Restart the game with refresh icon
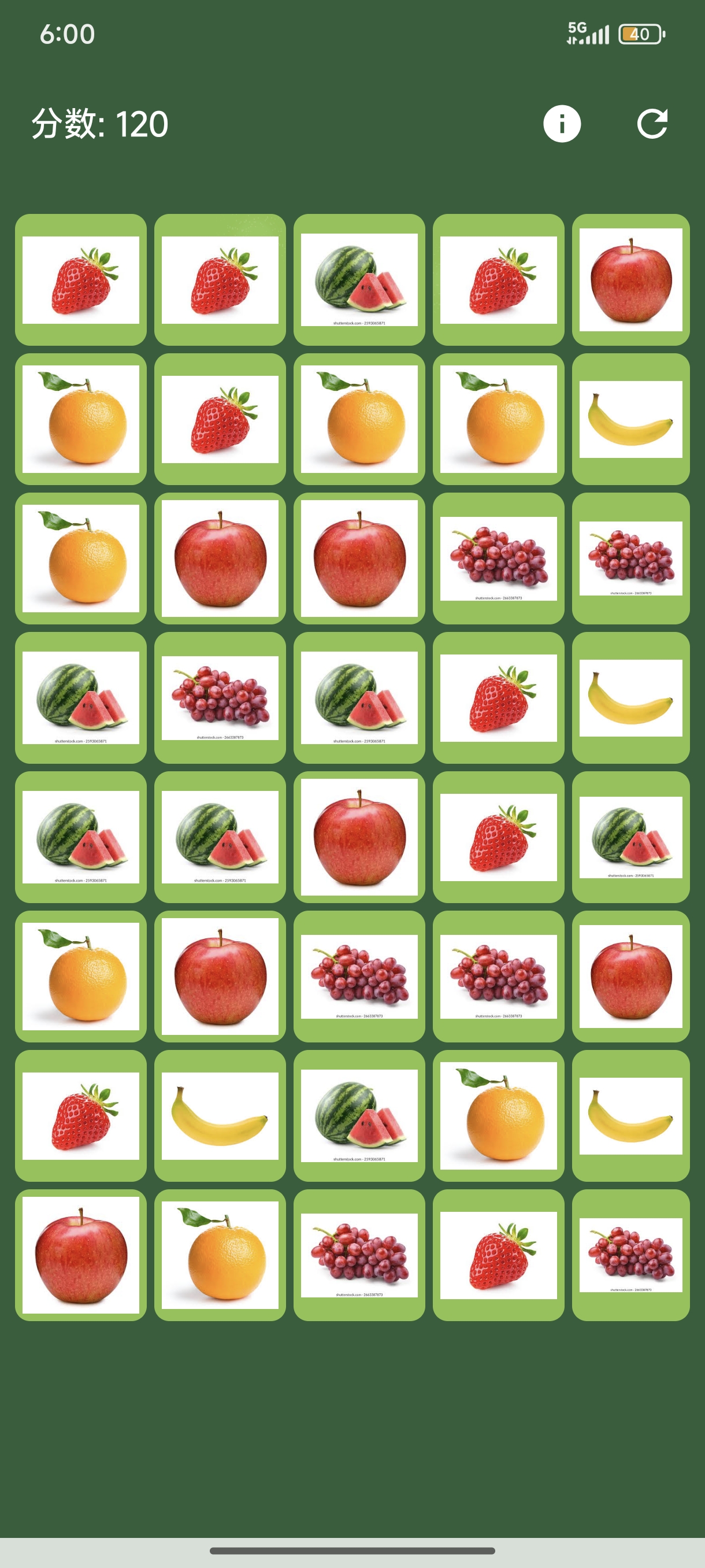 click(x=652, y=124)
